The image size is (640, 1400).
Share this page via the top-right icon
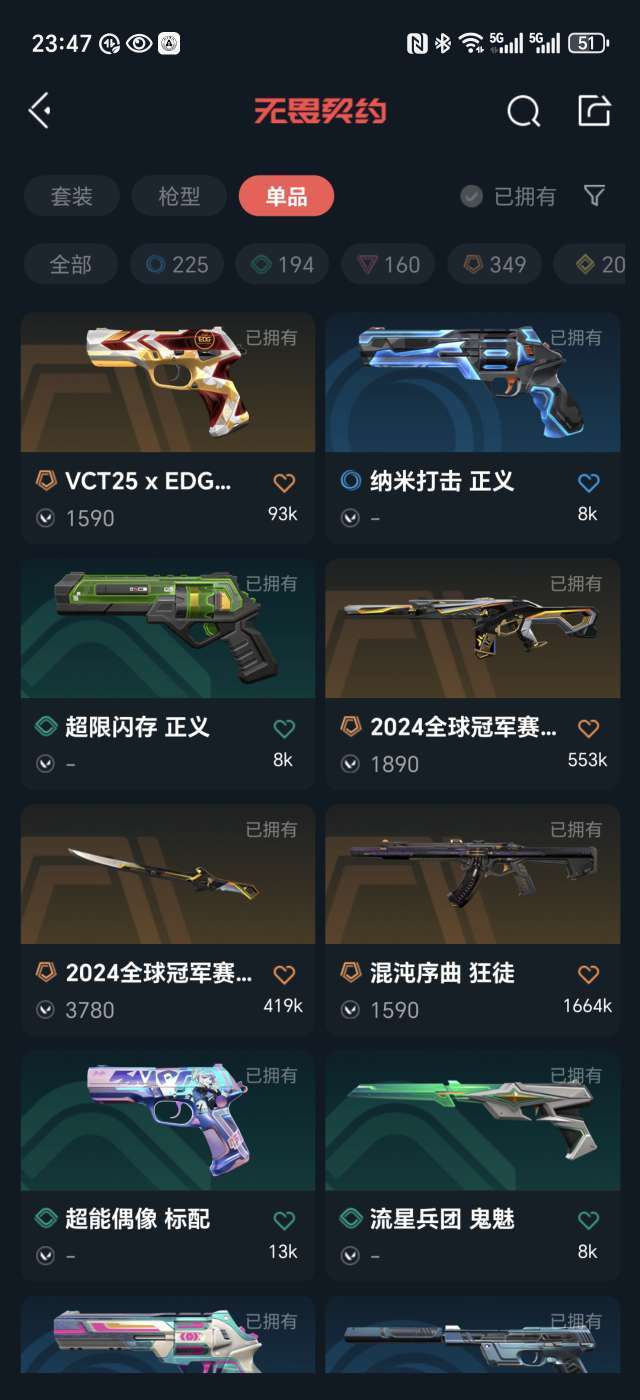[594, 110]
